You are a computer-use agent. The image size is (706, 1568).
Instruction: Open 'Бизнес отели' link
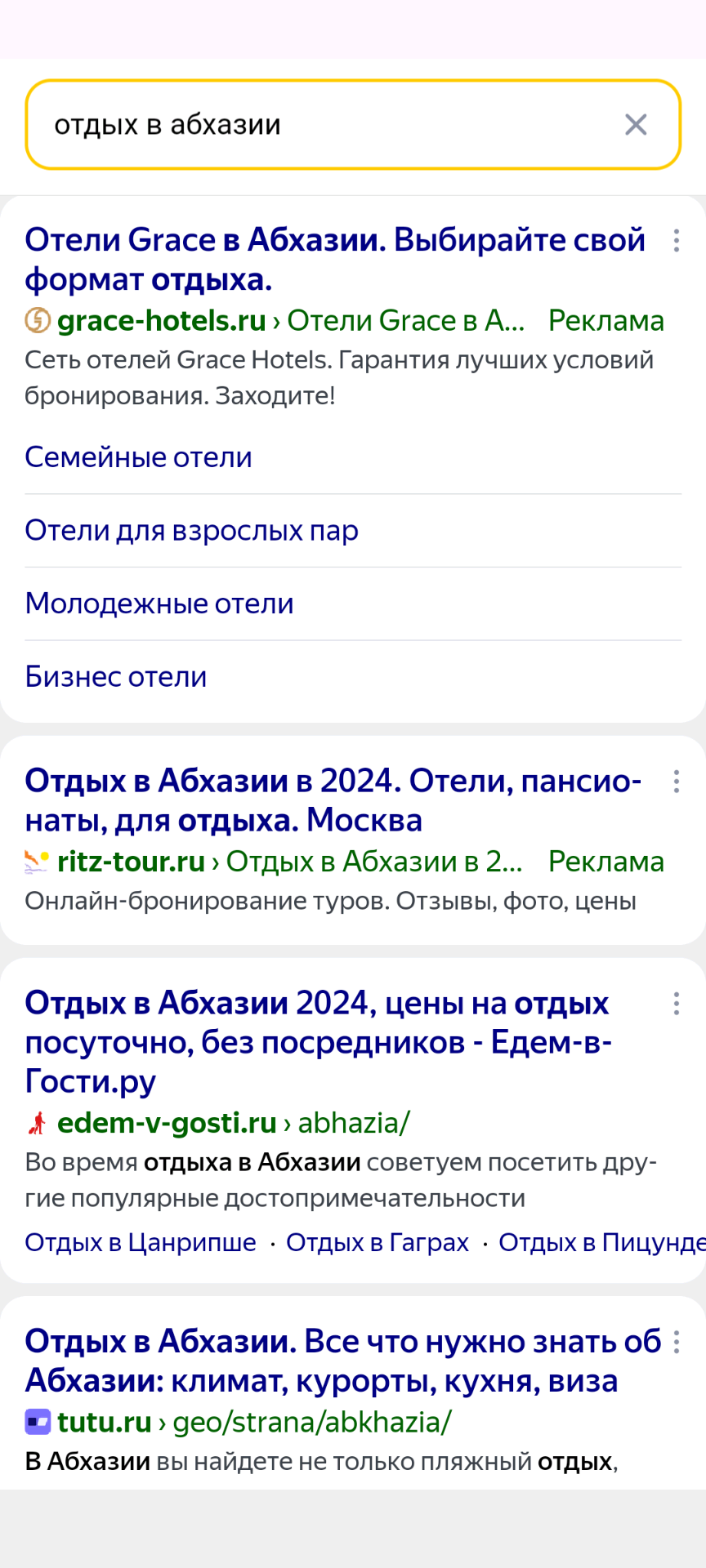pos(115,677)
